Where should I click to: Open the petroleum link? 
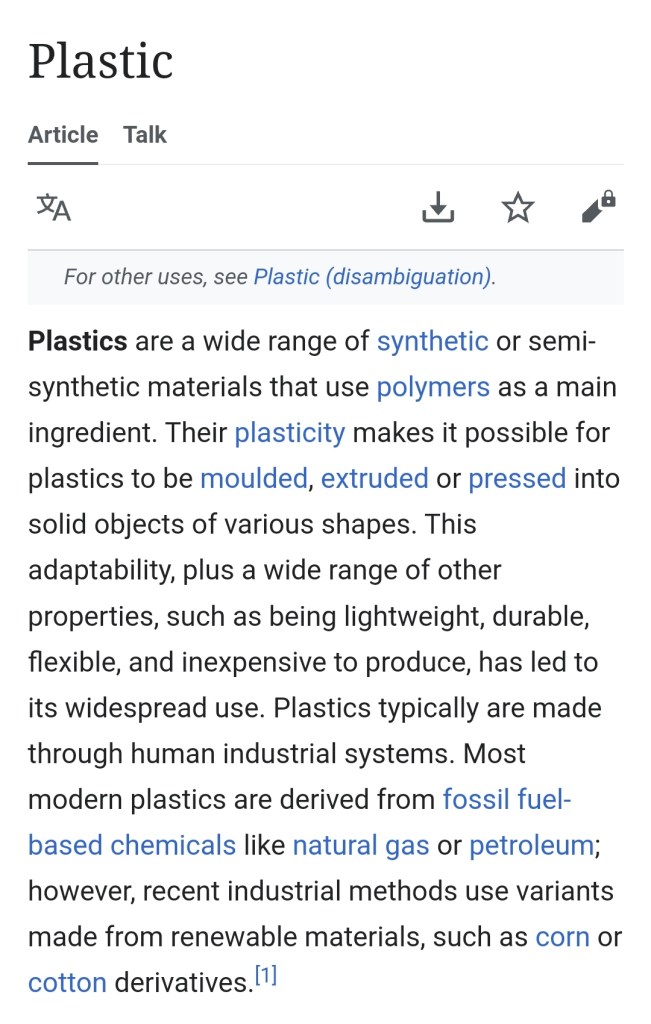click(x=531, y=846)
